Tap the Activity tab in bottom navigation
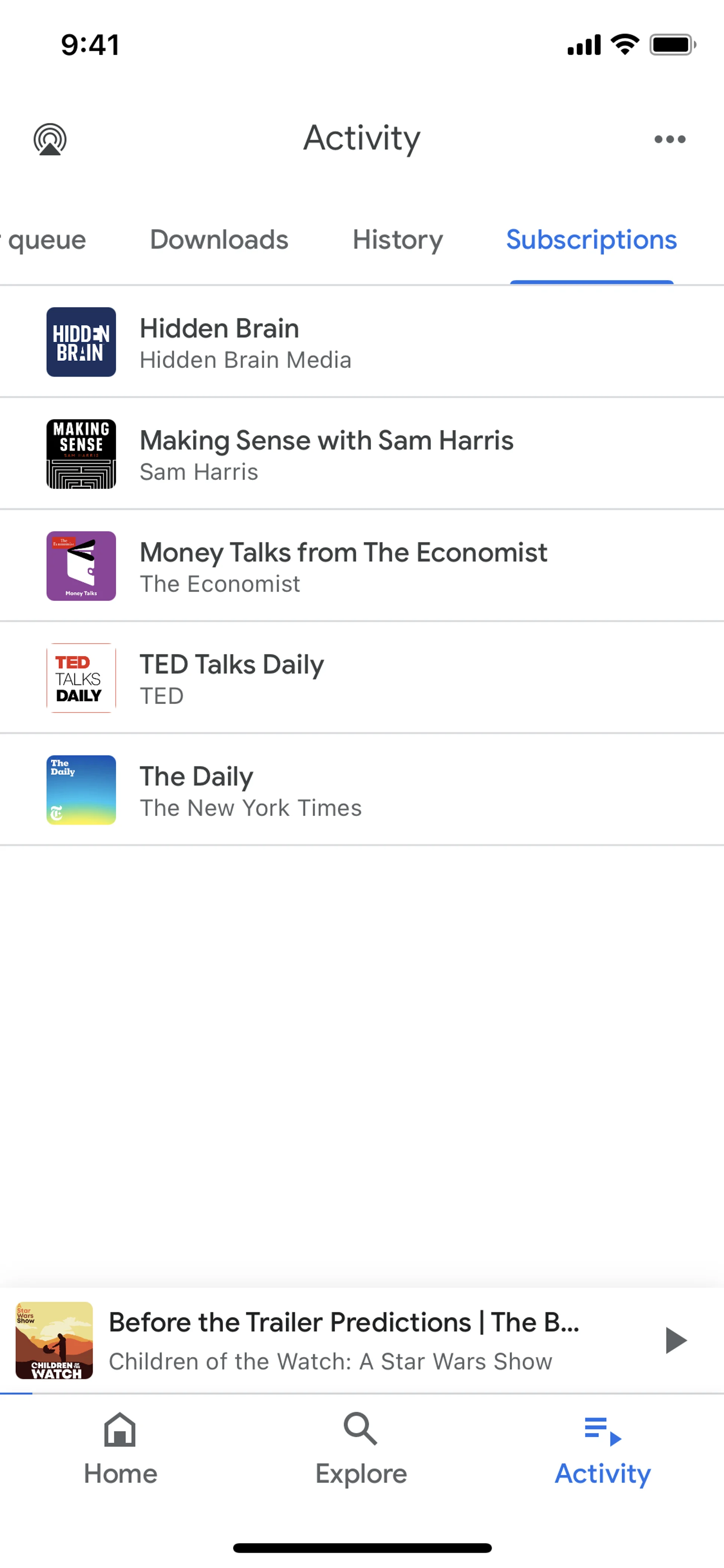724x1568 pixels. (x=602, y=1449)
